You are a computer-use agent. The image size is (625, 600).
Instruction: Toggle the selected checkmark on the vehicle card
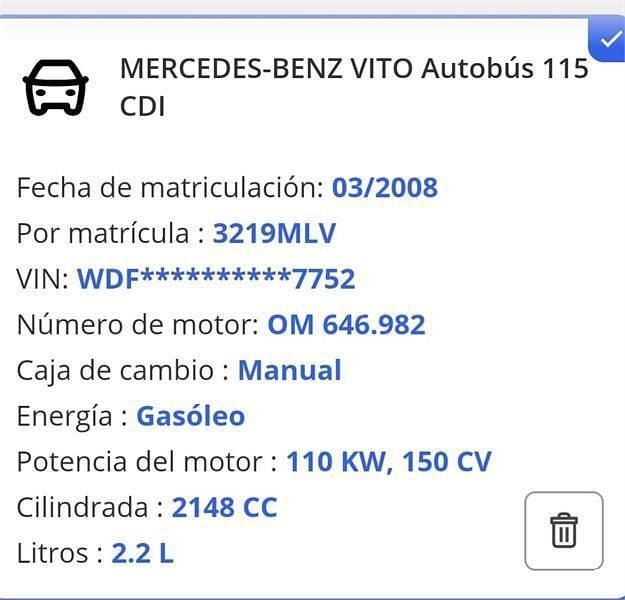607,39
